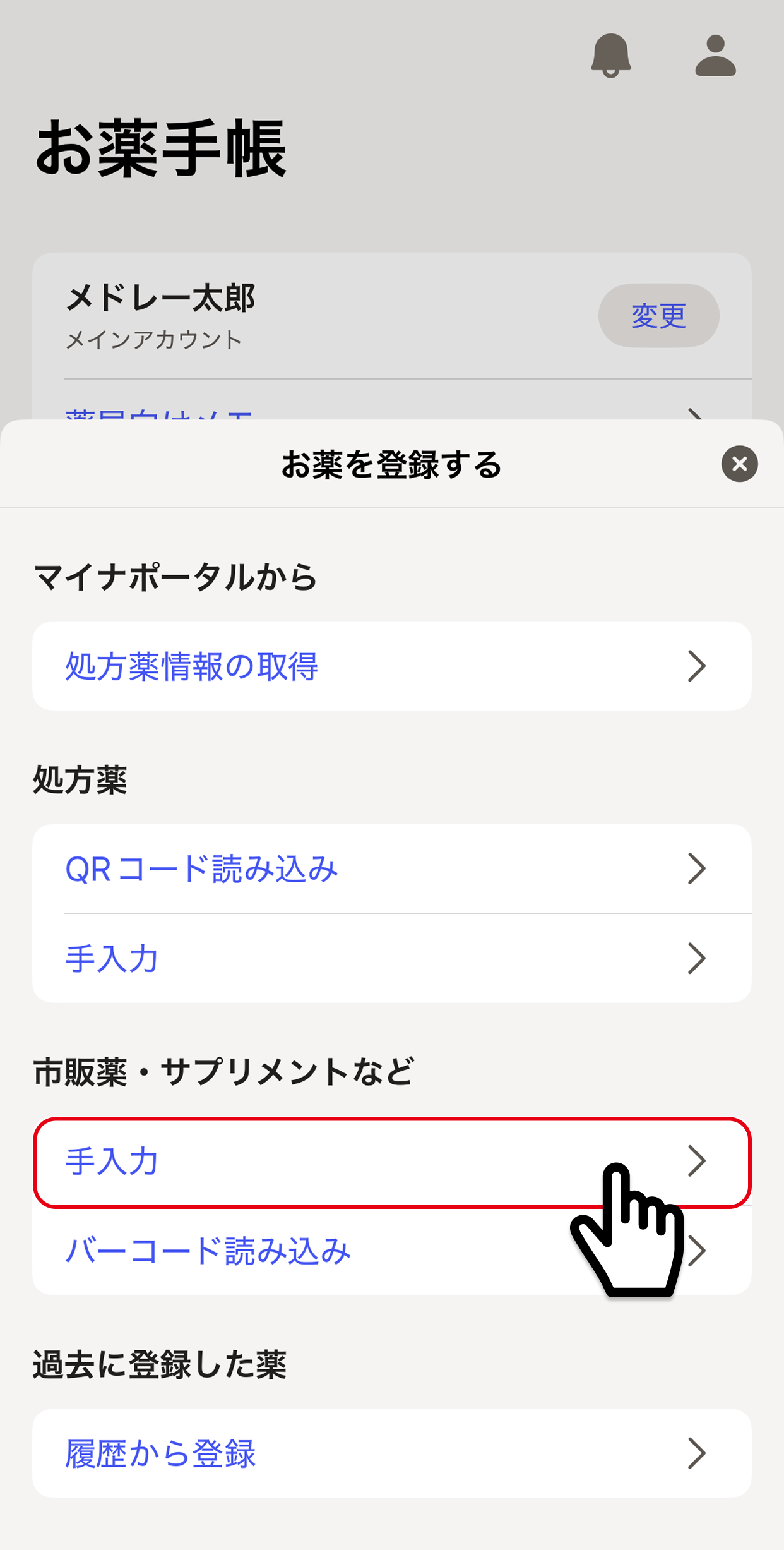Select QRコード読み込み for prescription medicine
Image resolution: width=784 pixels, height=1550 pixels.
click(391, 868)
